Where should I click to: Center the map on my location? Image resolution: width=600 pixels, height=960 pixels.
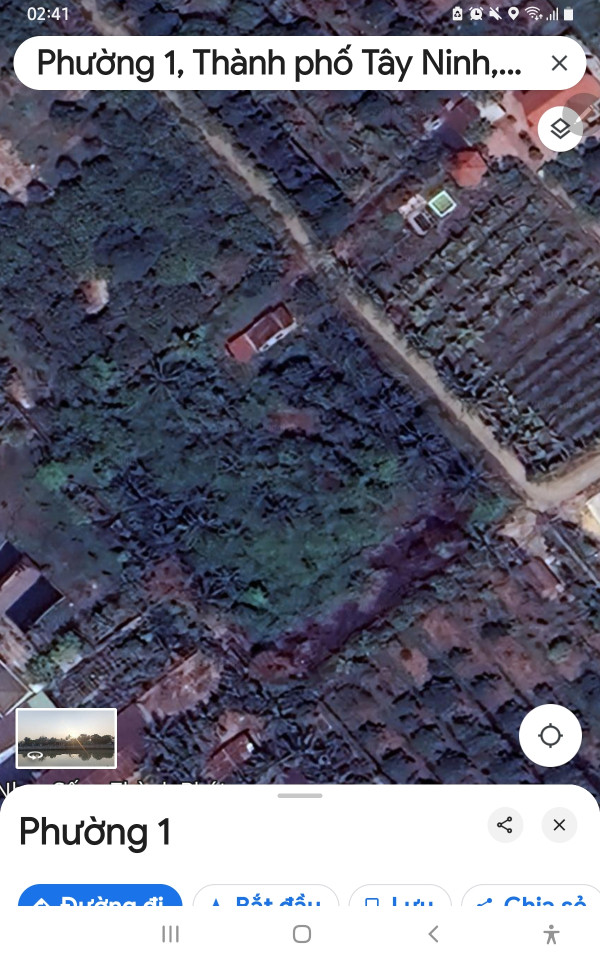click(550, 736)
